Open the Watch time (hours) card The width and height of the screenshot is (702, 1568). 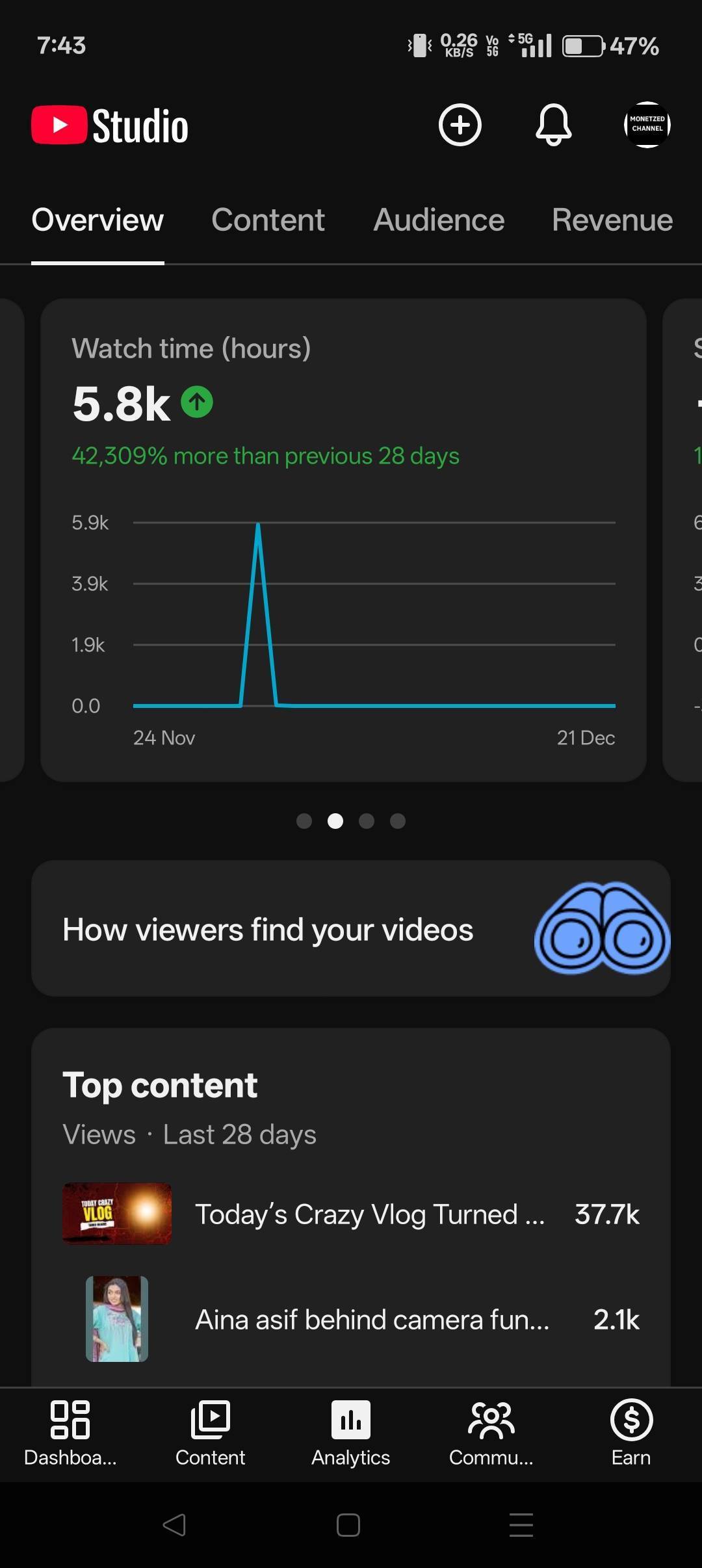(343, 540)
